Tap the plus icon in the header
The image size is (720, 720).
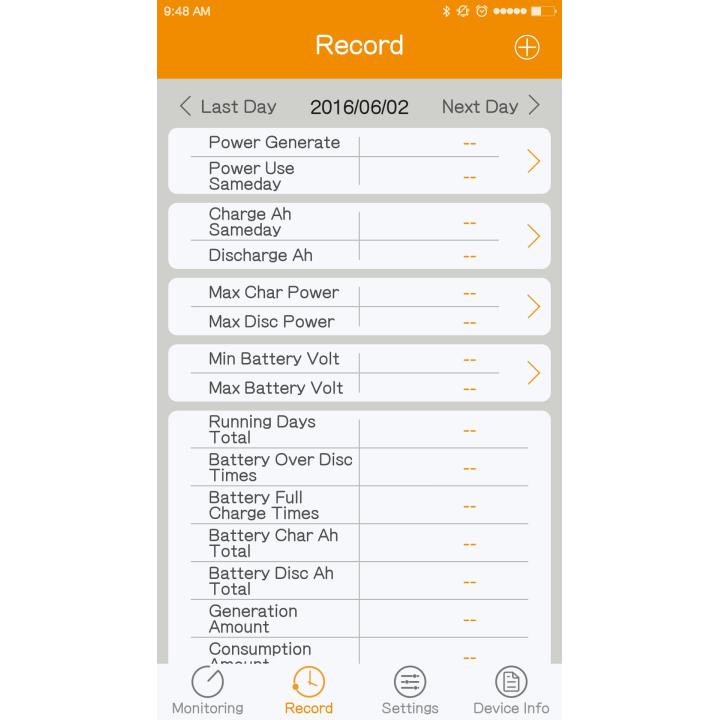pos(526,47)
